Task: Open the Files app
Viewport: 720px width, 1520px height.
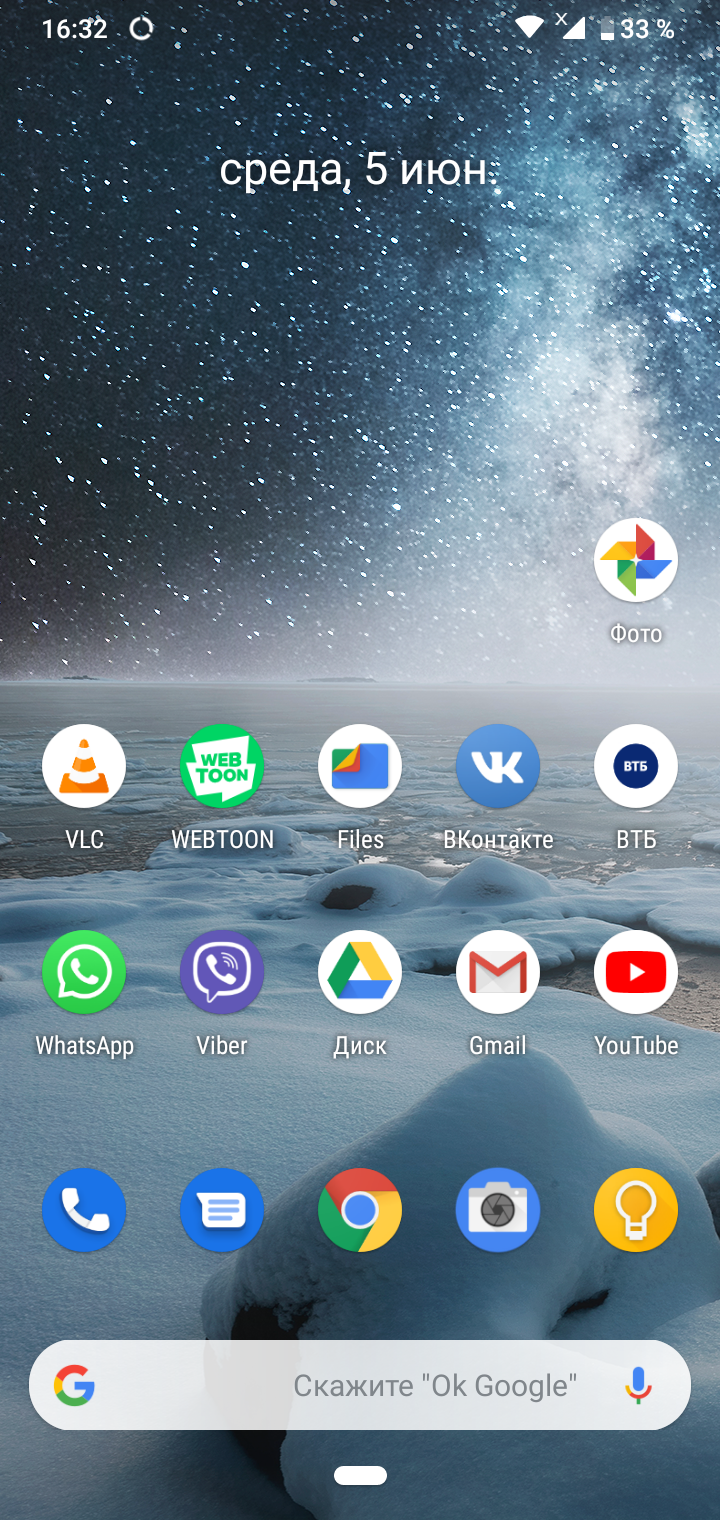Action: point(360,766)
